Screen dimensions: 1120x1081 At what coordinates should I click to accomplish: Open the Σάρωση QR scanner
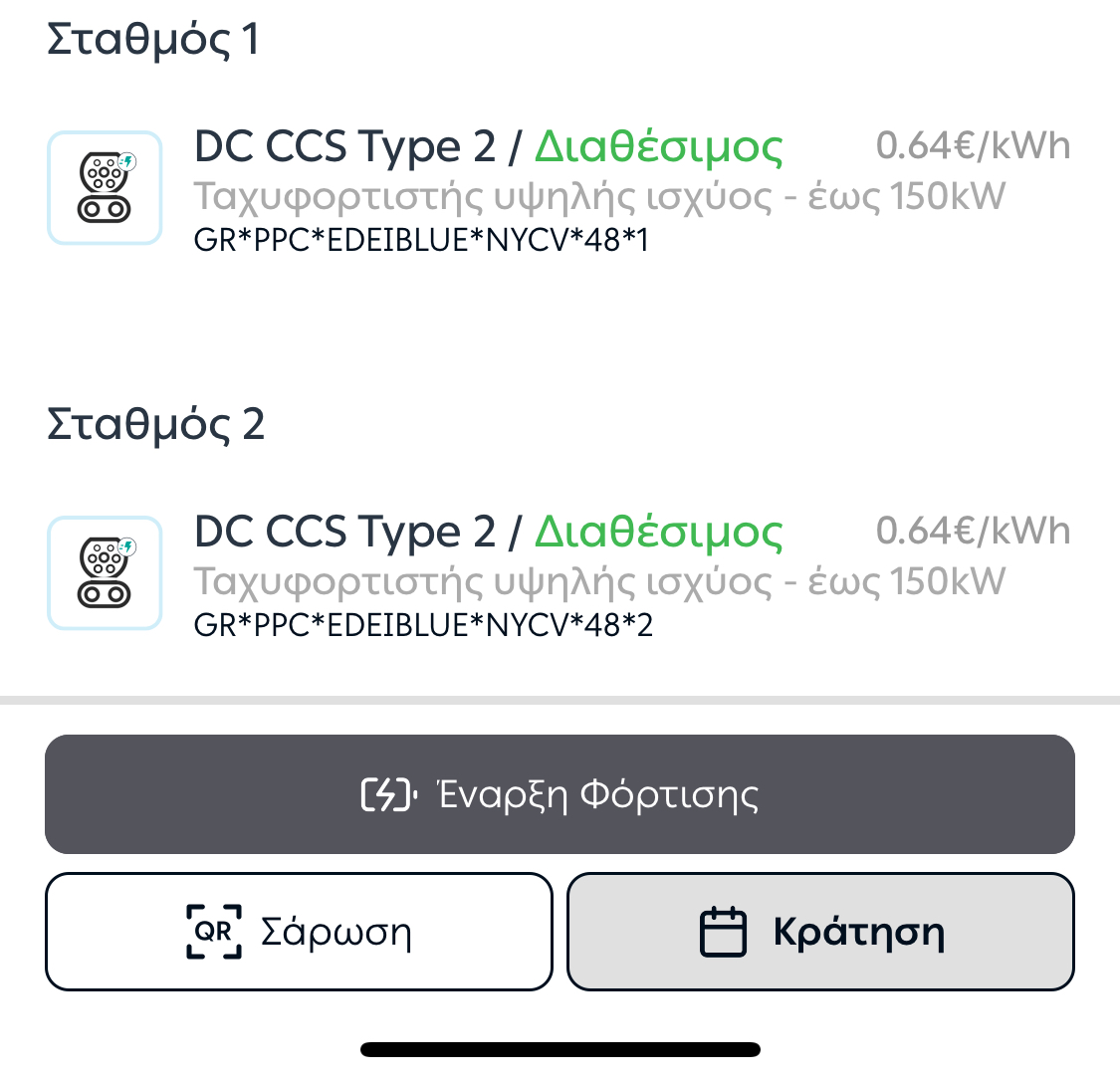tap(299, 932)
